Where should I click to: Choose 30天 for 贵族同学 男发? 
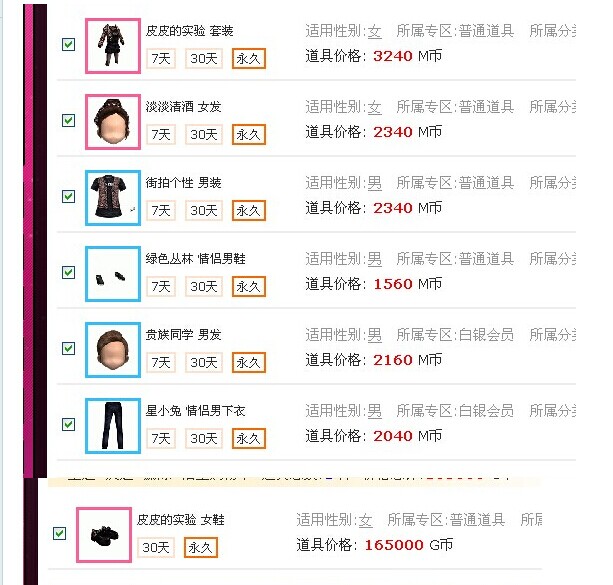click(204, 362)
